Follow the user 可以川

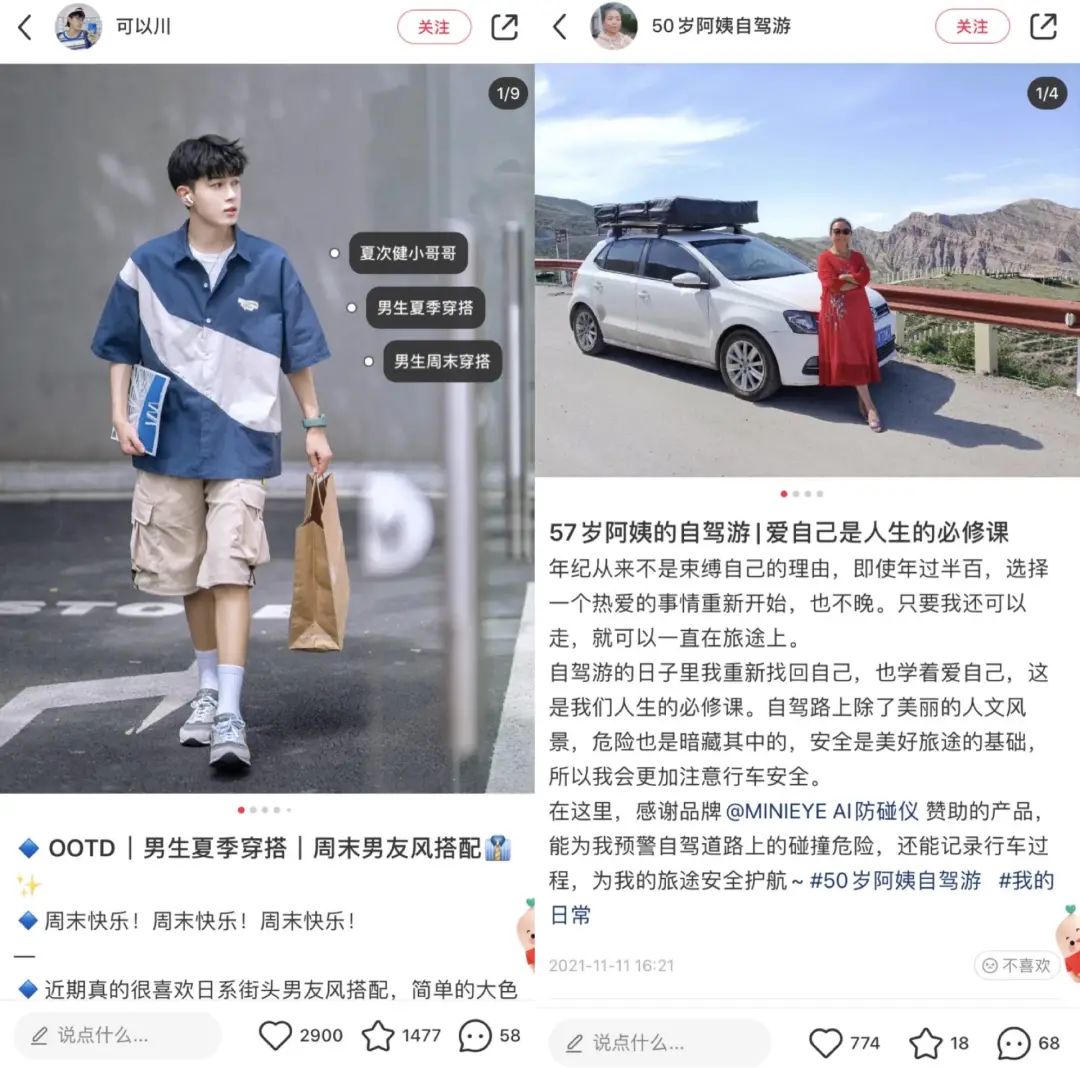[434, 27]
